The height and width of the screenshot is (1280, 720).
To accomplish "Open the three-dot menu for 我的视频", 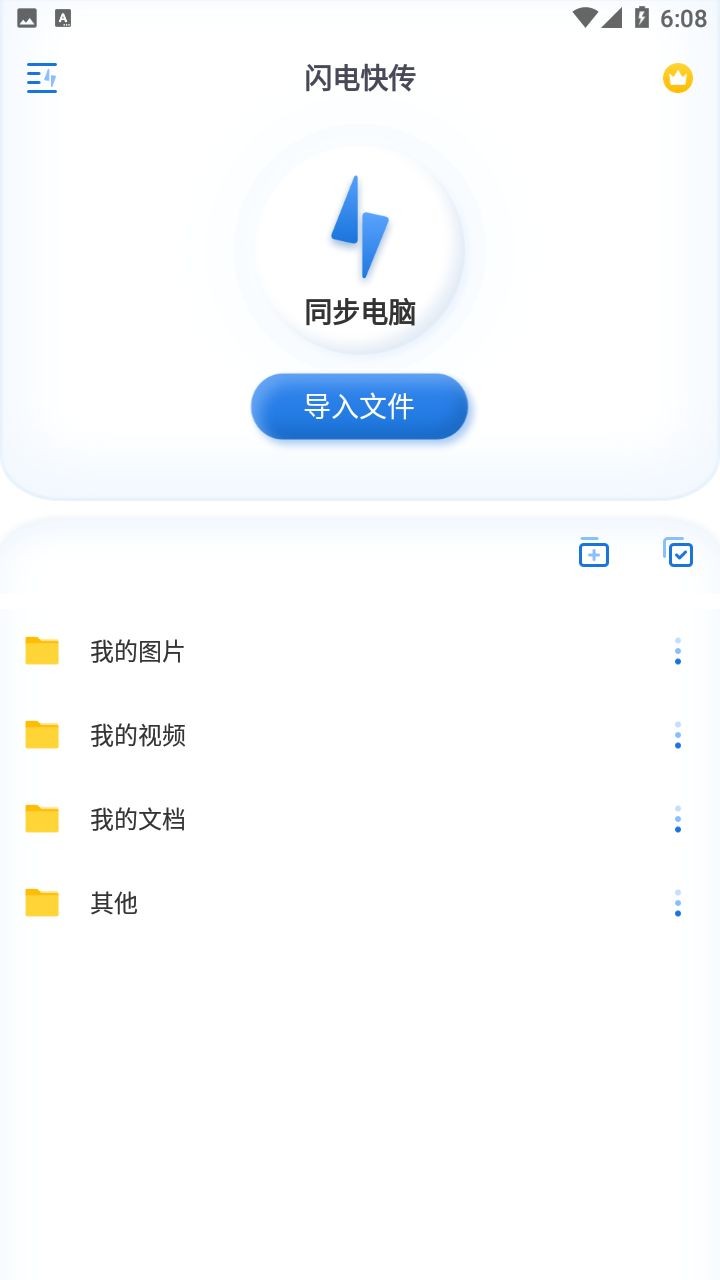I will click(678, 735).
